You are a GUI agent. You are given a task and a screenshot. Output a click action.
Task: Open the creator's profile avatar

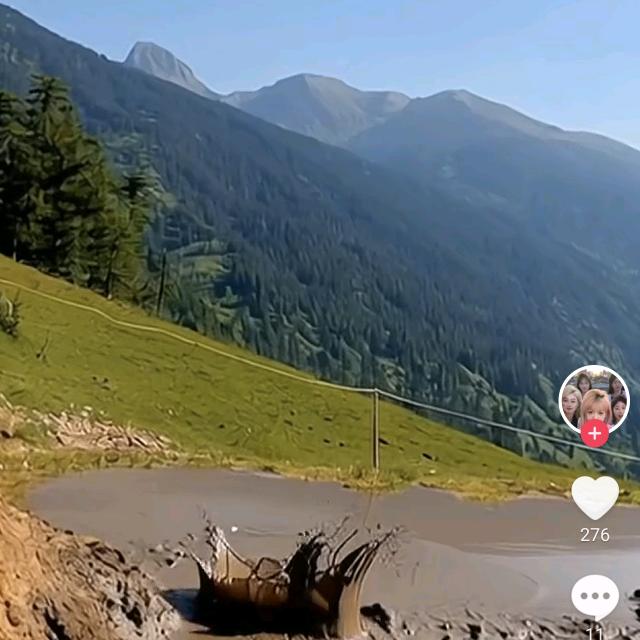(594, 398)
